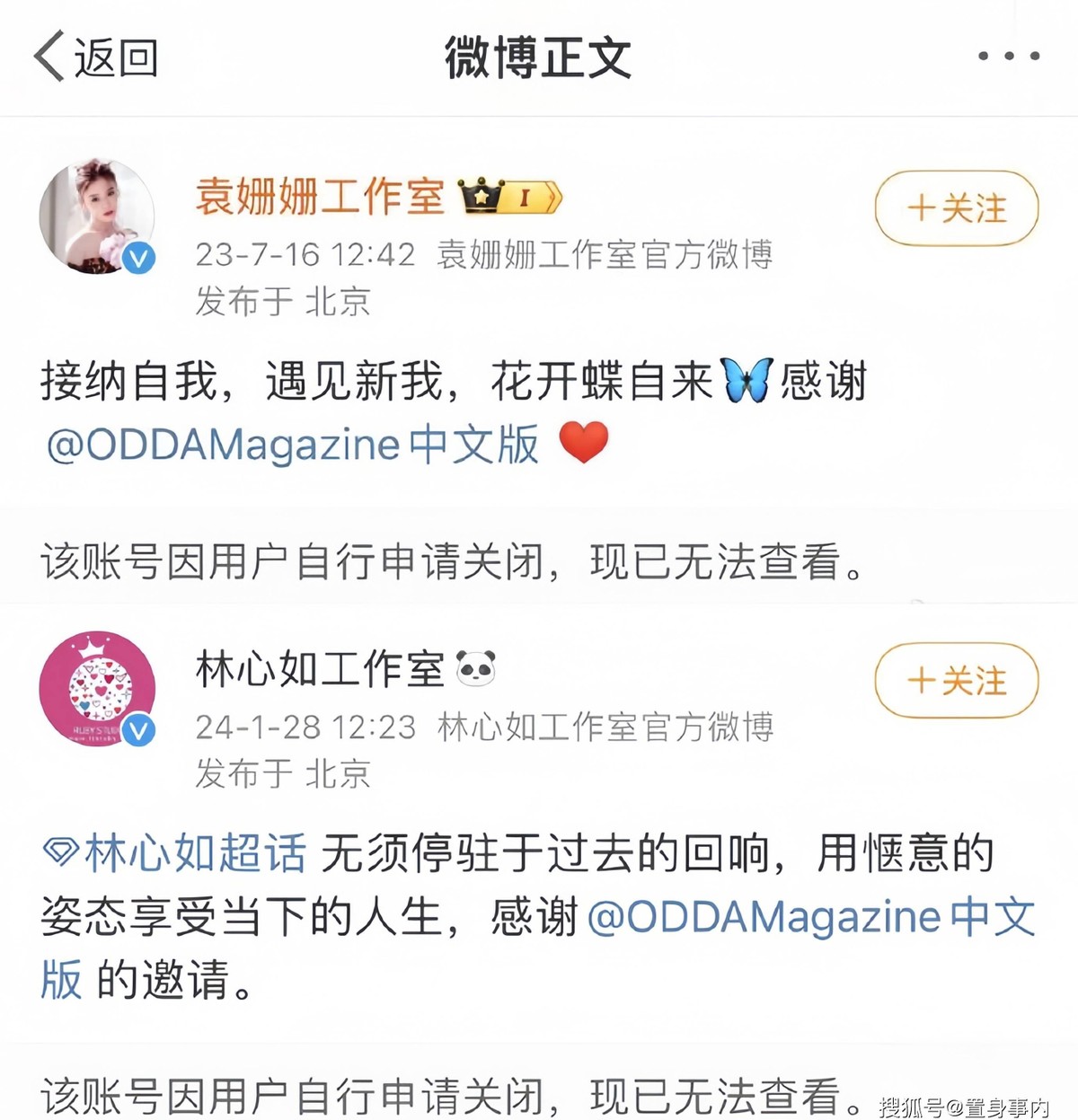Open @ODDAMagazine中文版 mention in 袁姗姗's post

coord(292,444)
